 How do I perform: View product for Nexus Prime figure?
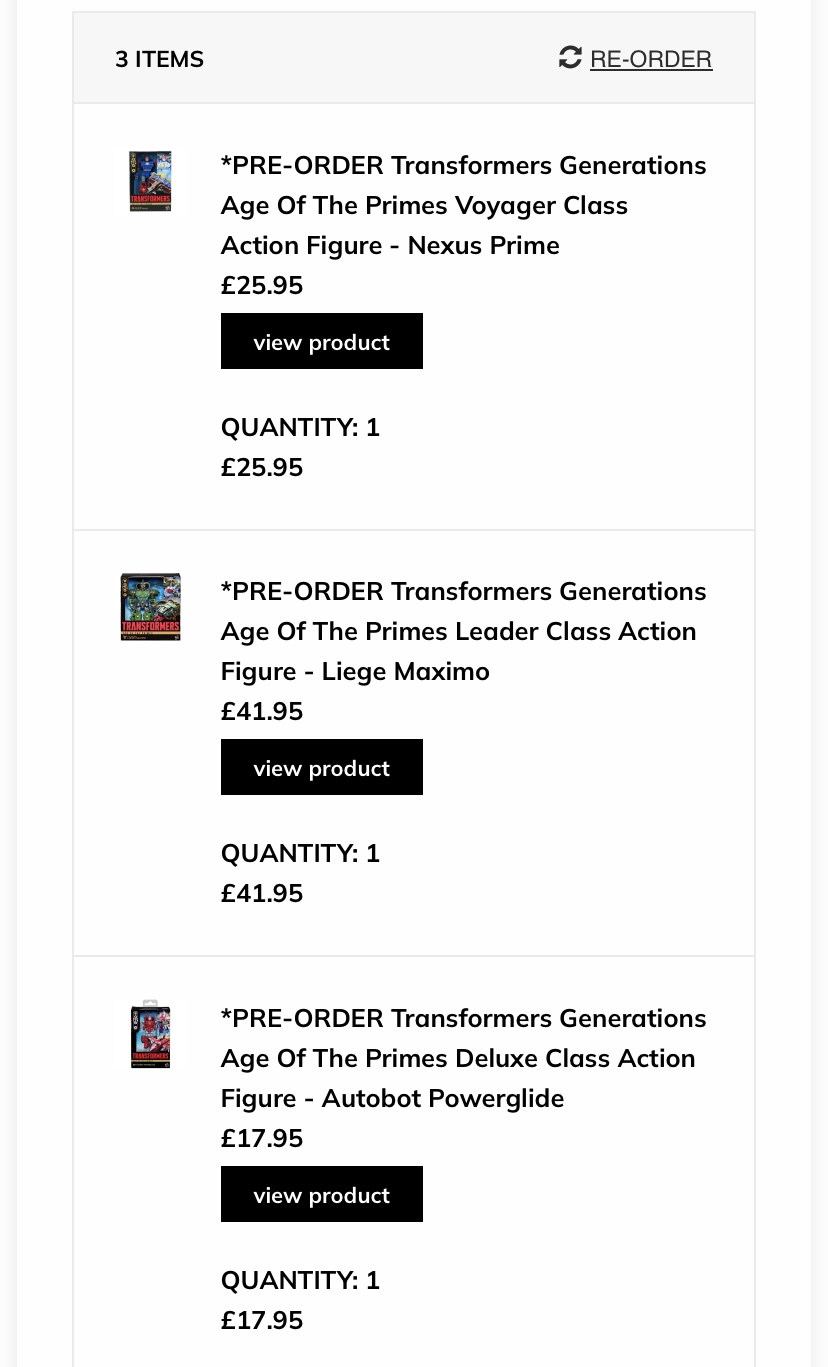[x=321, y=342]
